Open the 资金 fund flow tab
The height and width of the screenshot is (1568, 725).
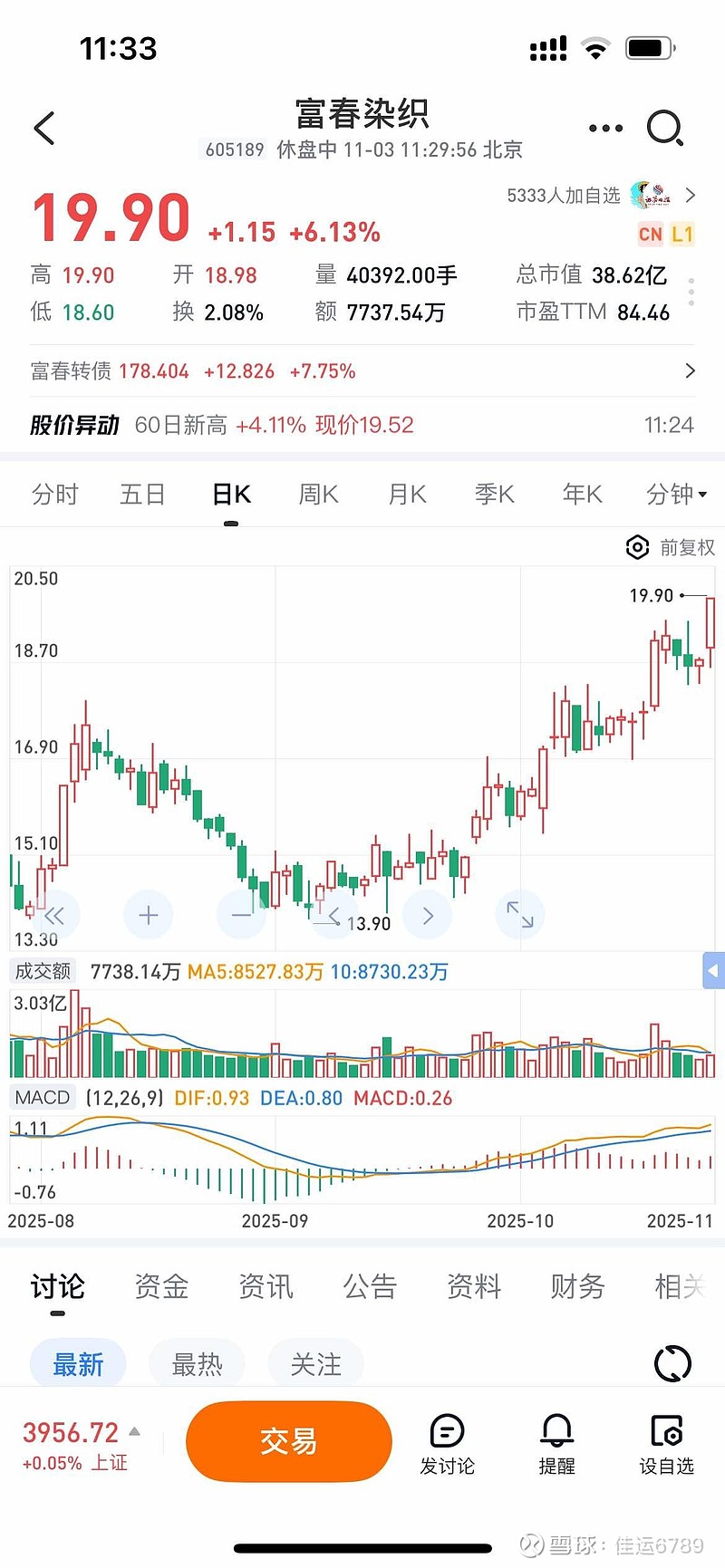coord(161,1286)
